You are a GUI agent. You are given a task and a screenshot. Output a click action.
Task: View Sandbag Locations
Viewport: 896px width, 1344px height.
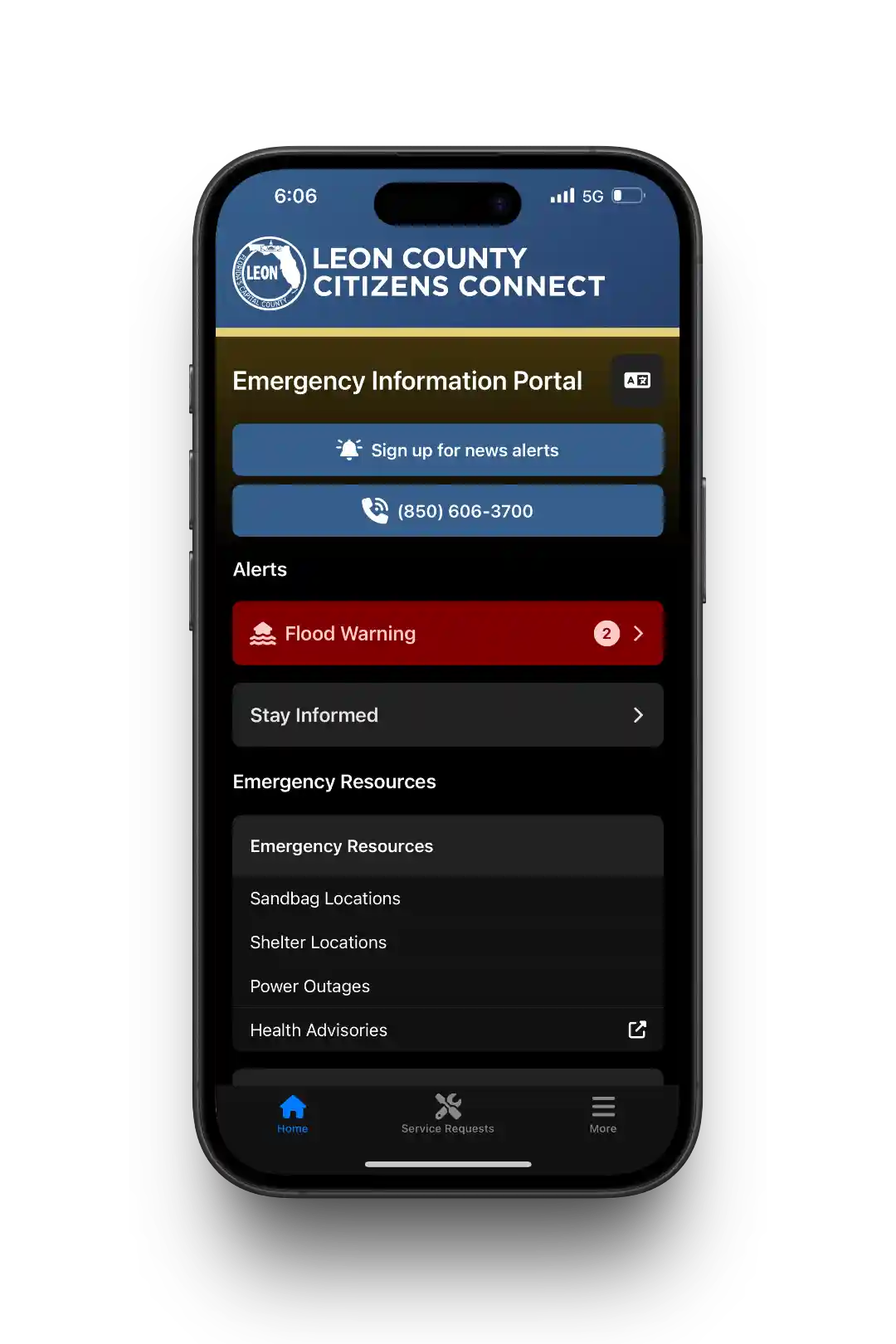(325, 898)
